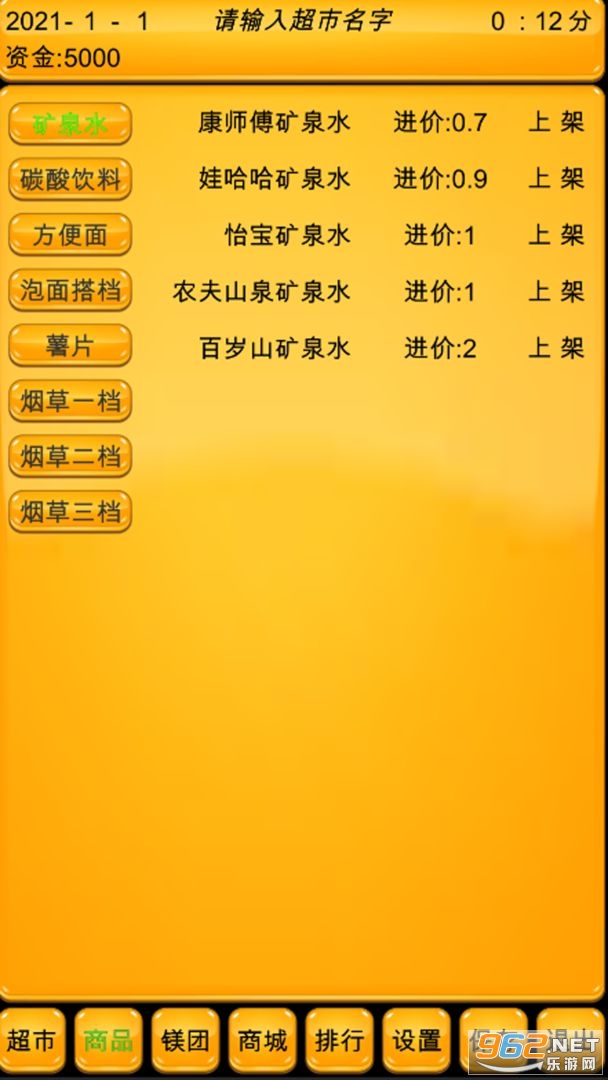Shelve 娃哈哈矿泉水 with its 上架 button

coord(556,179)
